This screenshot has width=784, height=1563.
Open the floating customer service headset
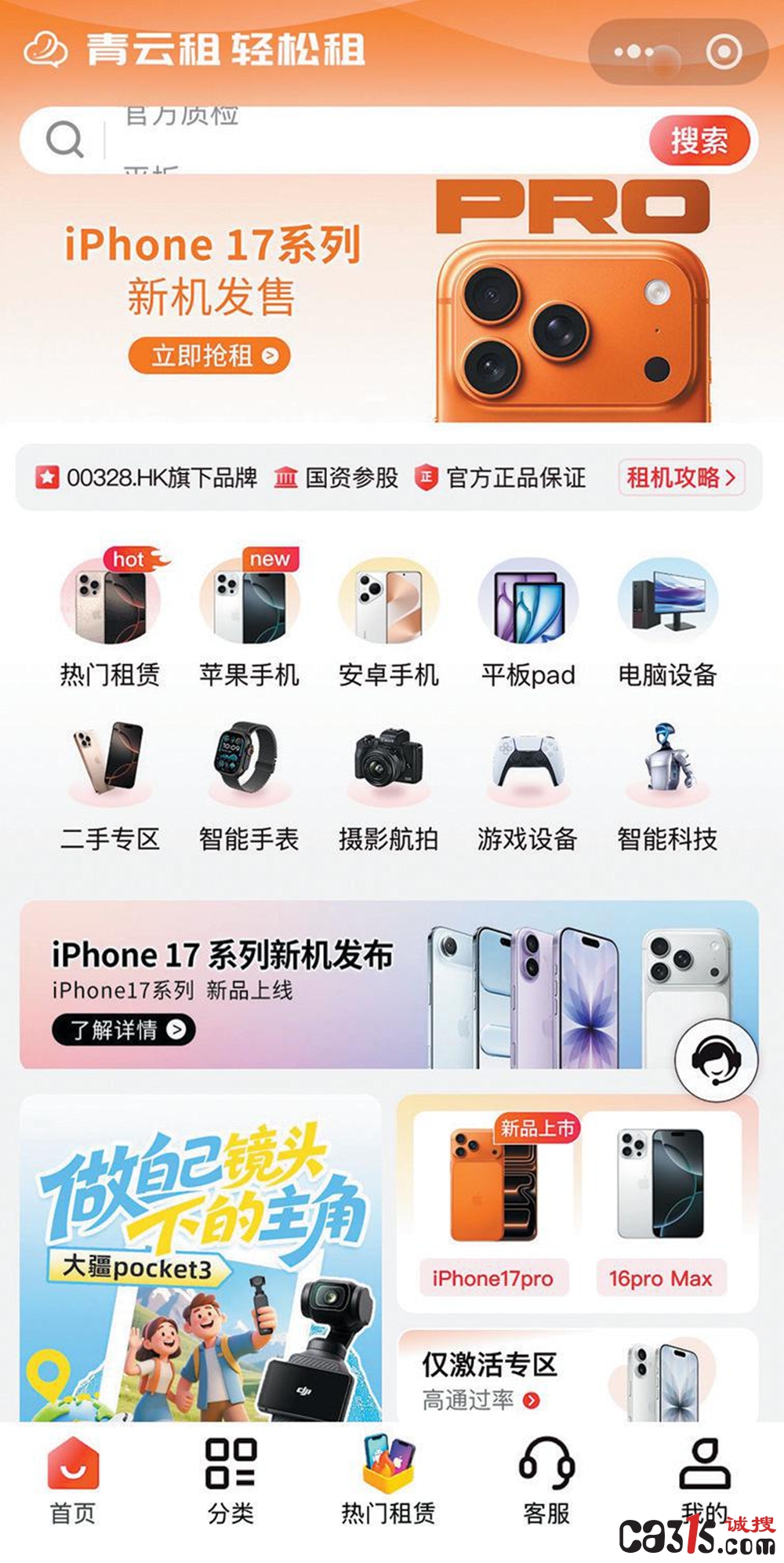(x=717, y=1060)
